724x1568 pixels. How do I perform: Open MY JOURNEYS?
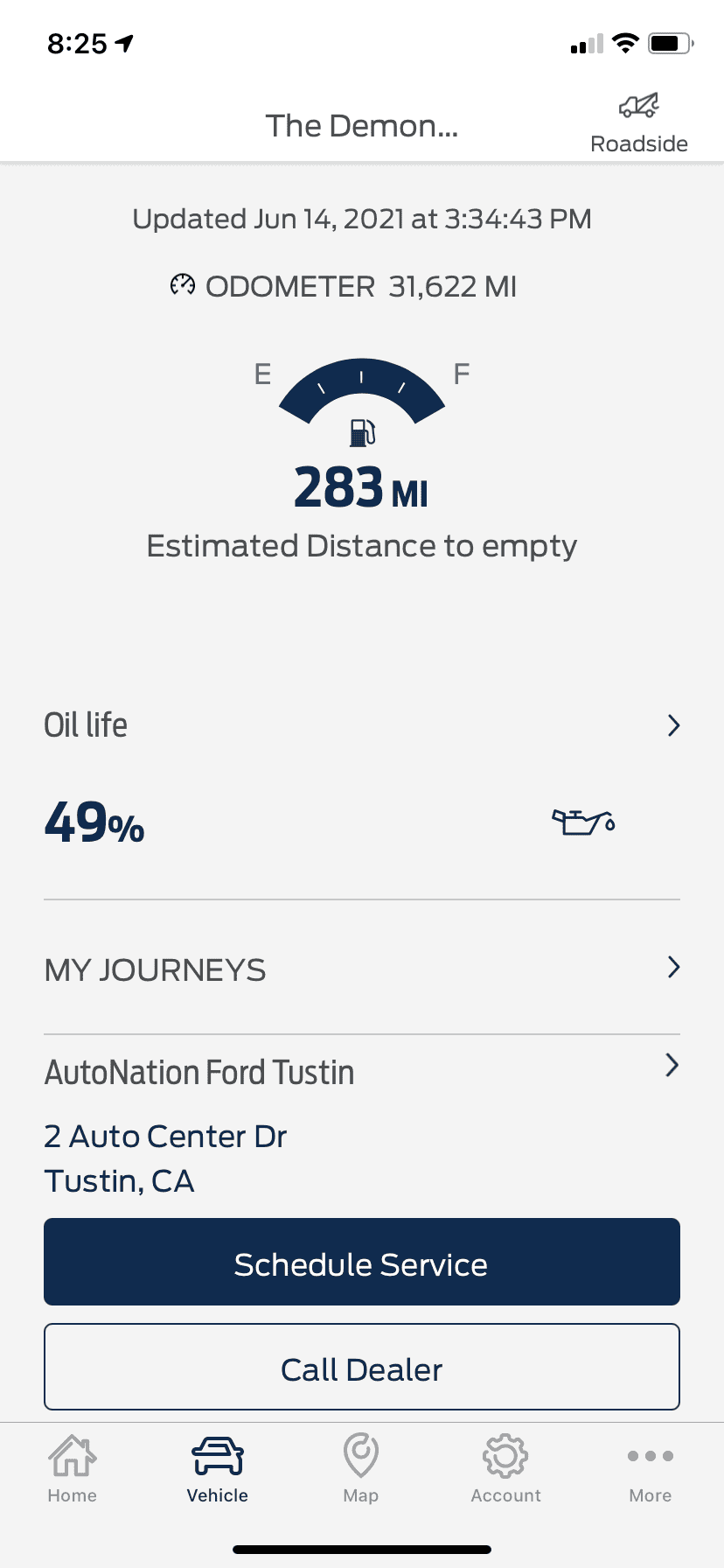[x=362, y=968]
